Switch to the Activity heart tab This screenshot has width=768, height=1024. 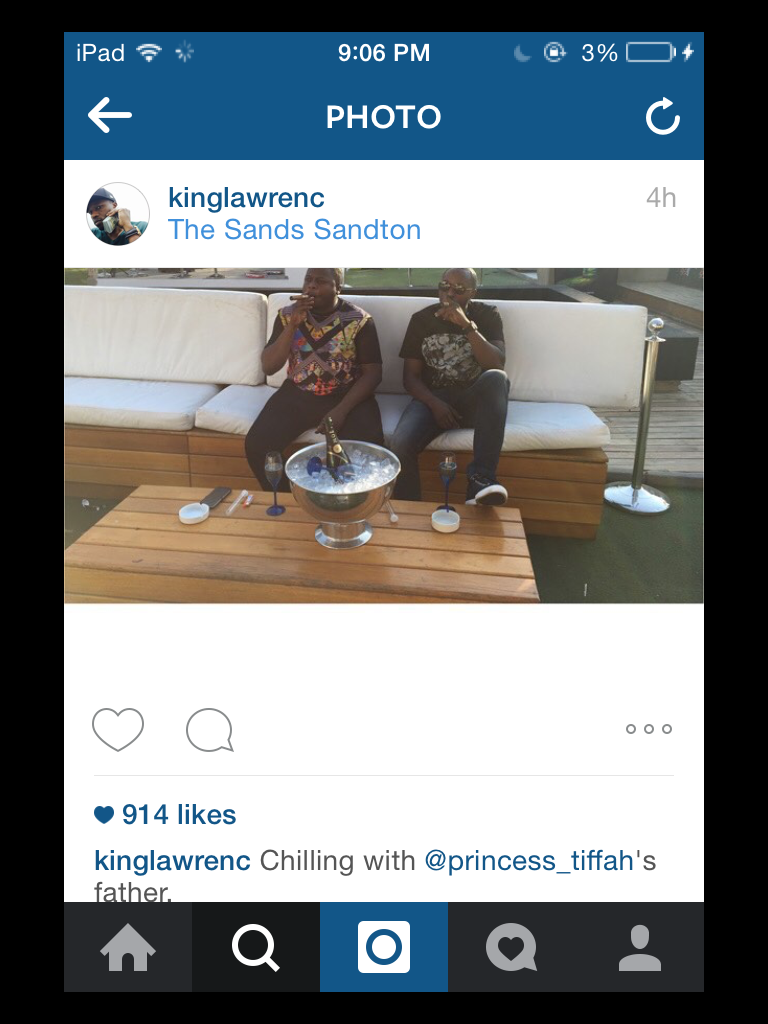coord(511,948)
